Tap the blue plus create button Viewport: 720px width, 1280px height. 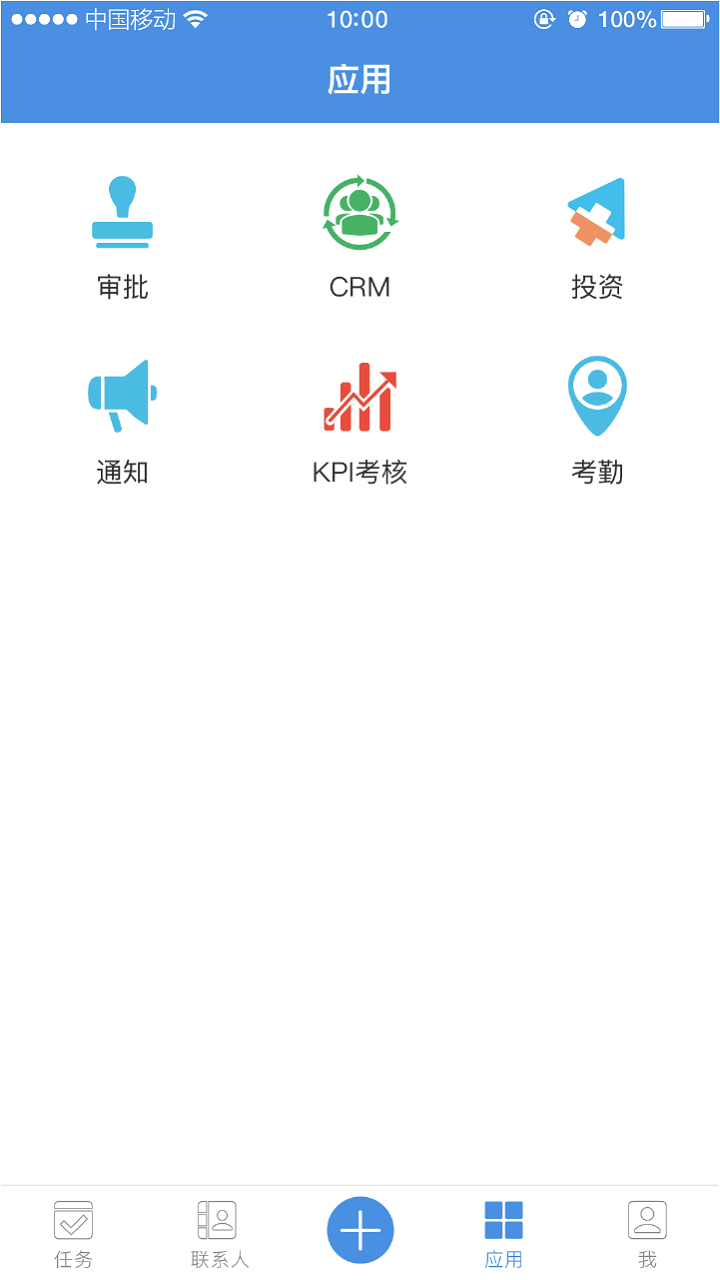[x=360, y=1230]
